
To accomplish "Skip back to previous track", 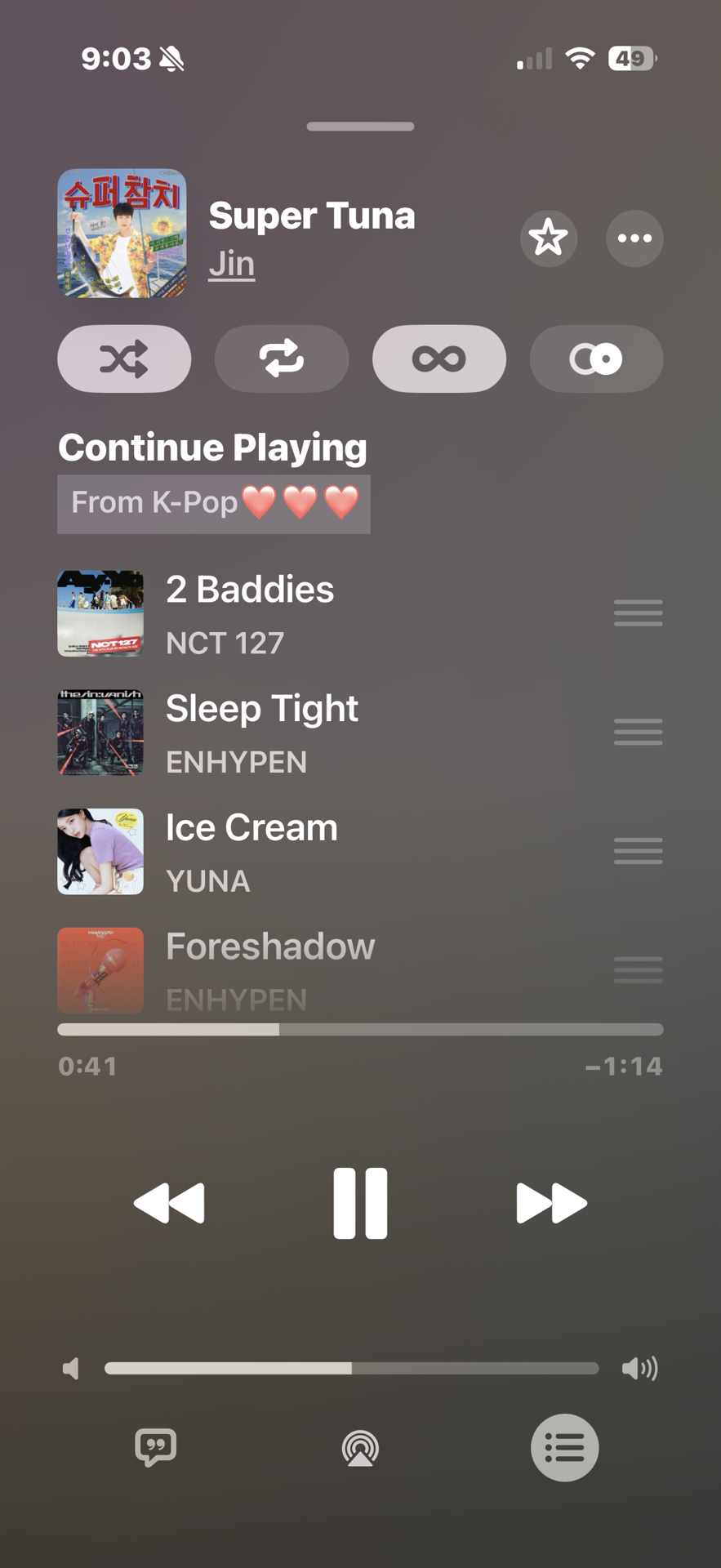I will coord(169,1204).
